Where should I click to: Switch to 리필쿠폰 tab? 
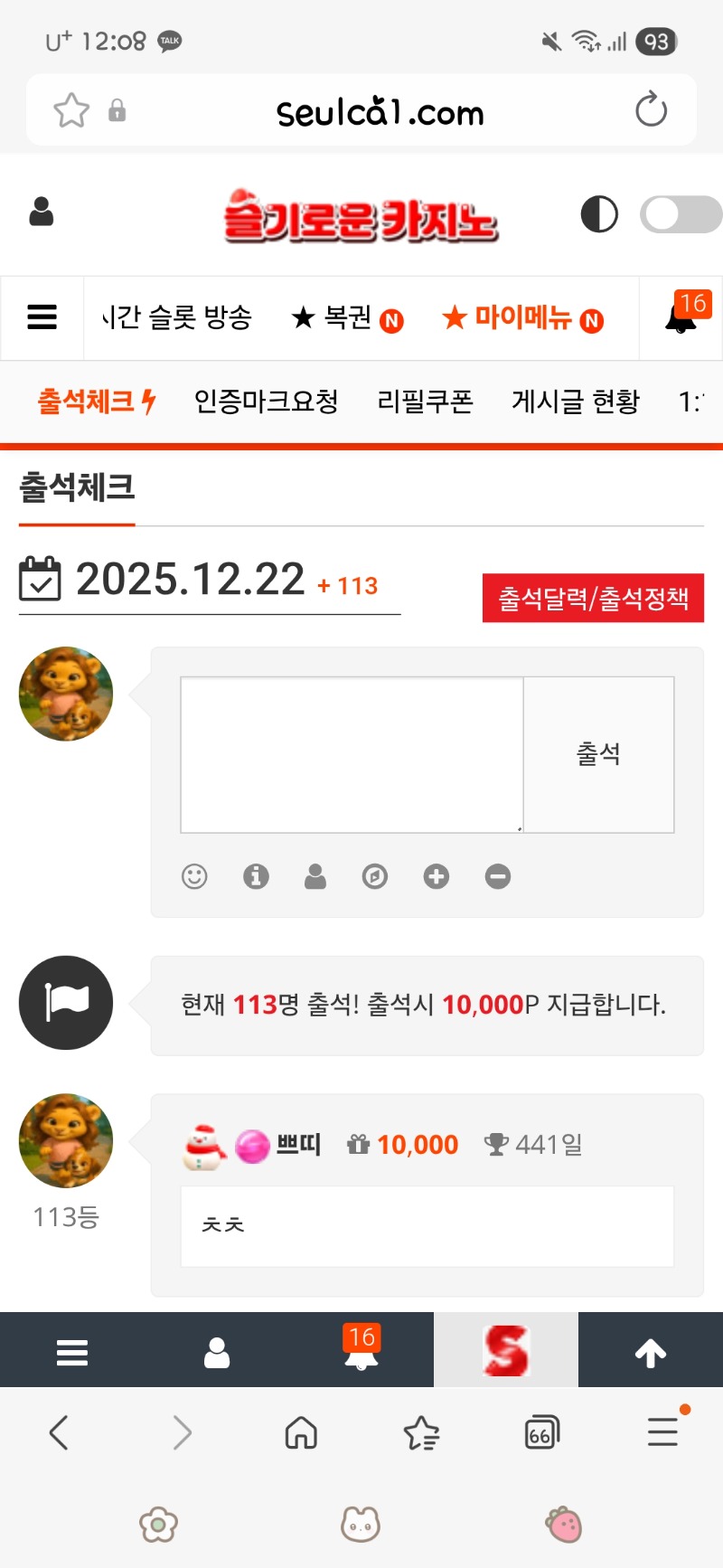425,401
